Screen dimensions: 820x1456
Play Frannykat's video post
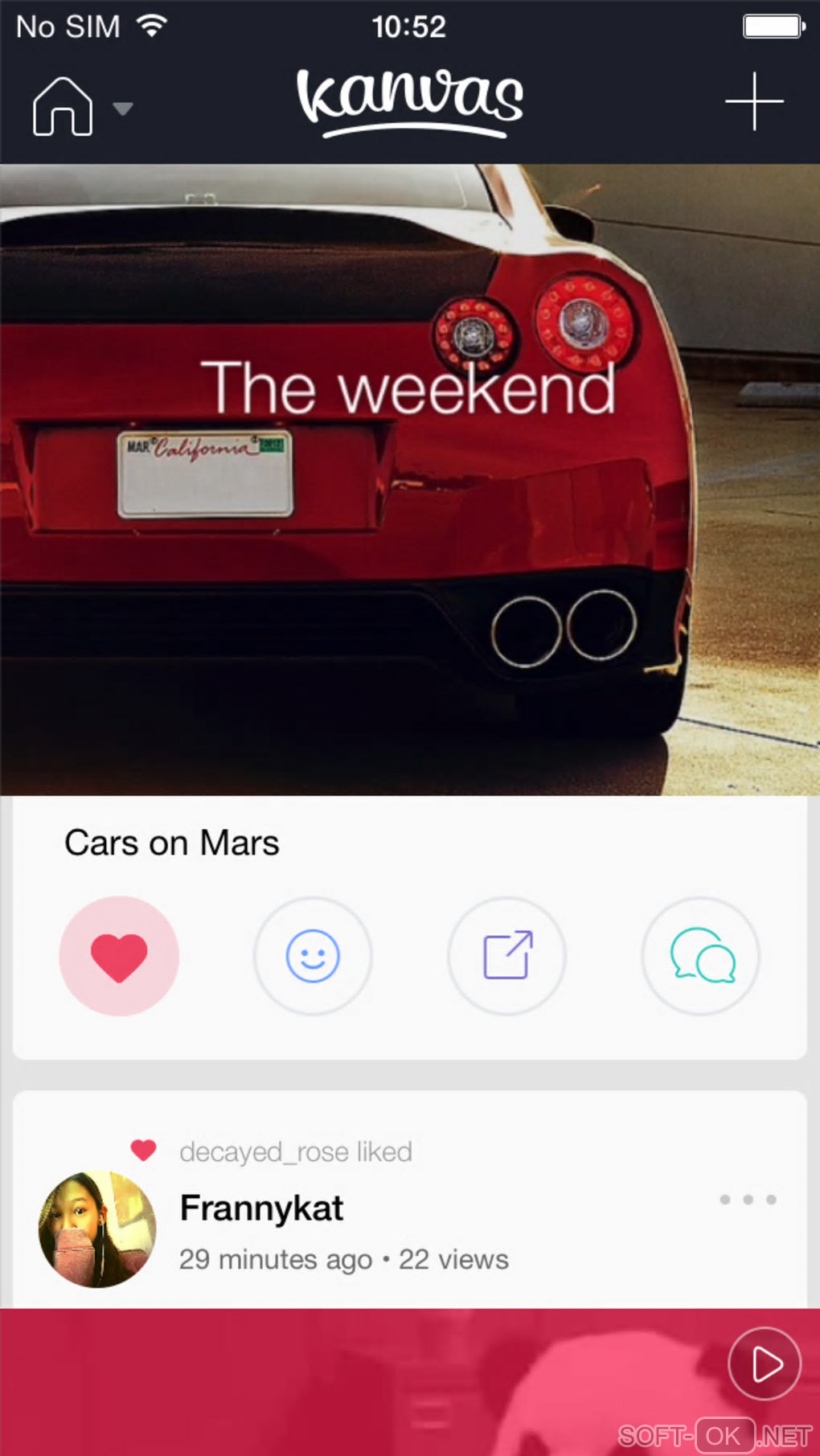click(x=765, y=1364)
